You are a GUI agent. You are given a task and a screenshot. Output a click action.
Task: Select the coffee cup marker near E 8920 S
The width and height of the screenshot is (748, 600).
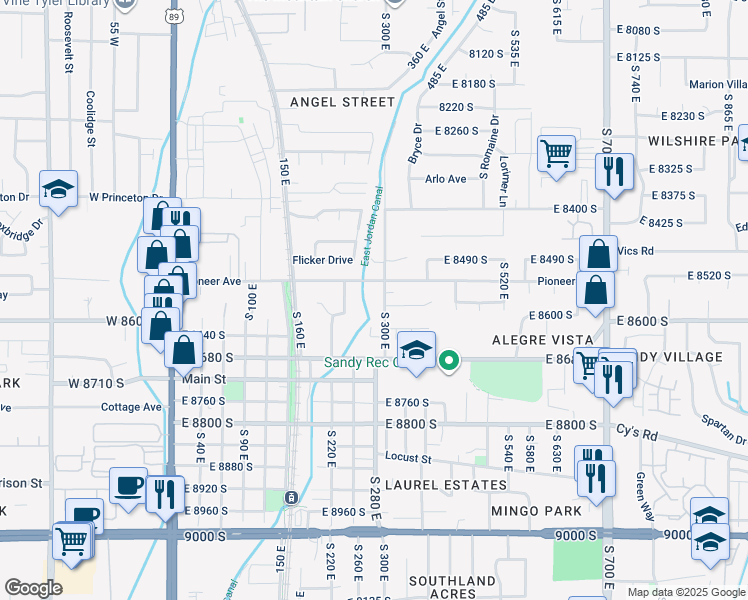pos(128,486)
